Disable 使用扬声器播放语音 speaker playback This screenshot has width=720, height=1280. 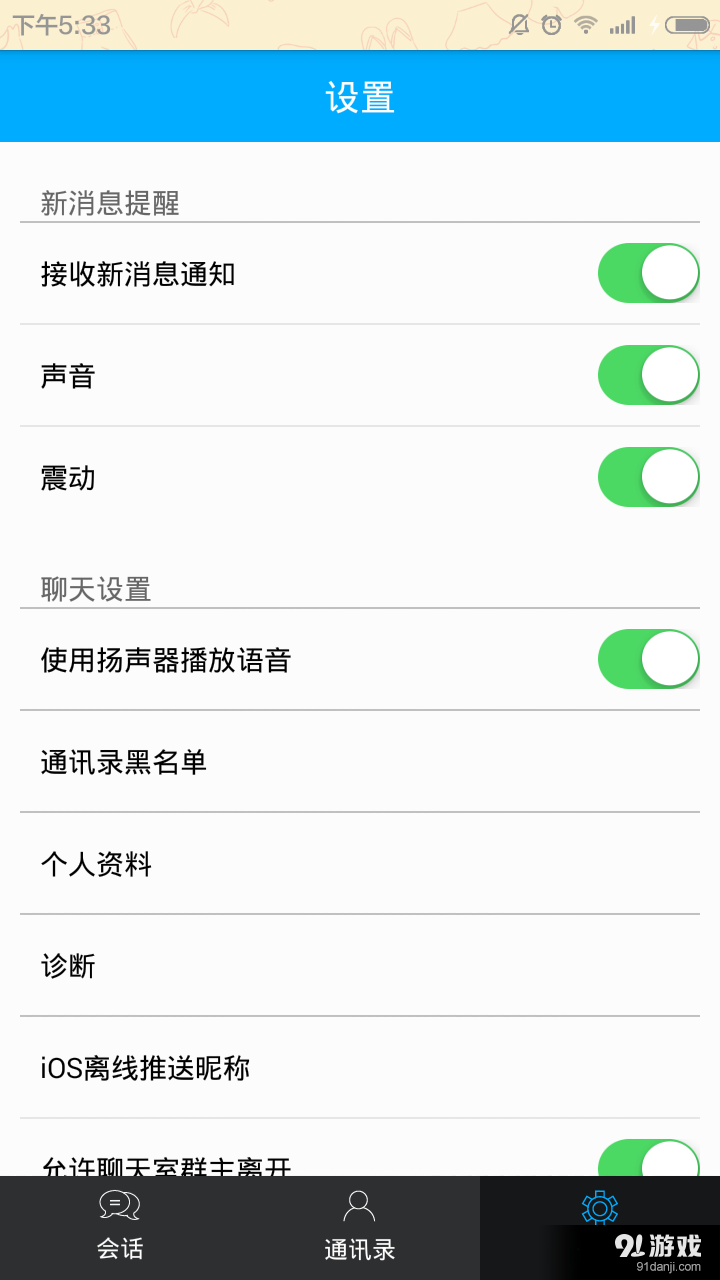pos(648,658)
